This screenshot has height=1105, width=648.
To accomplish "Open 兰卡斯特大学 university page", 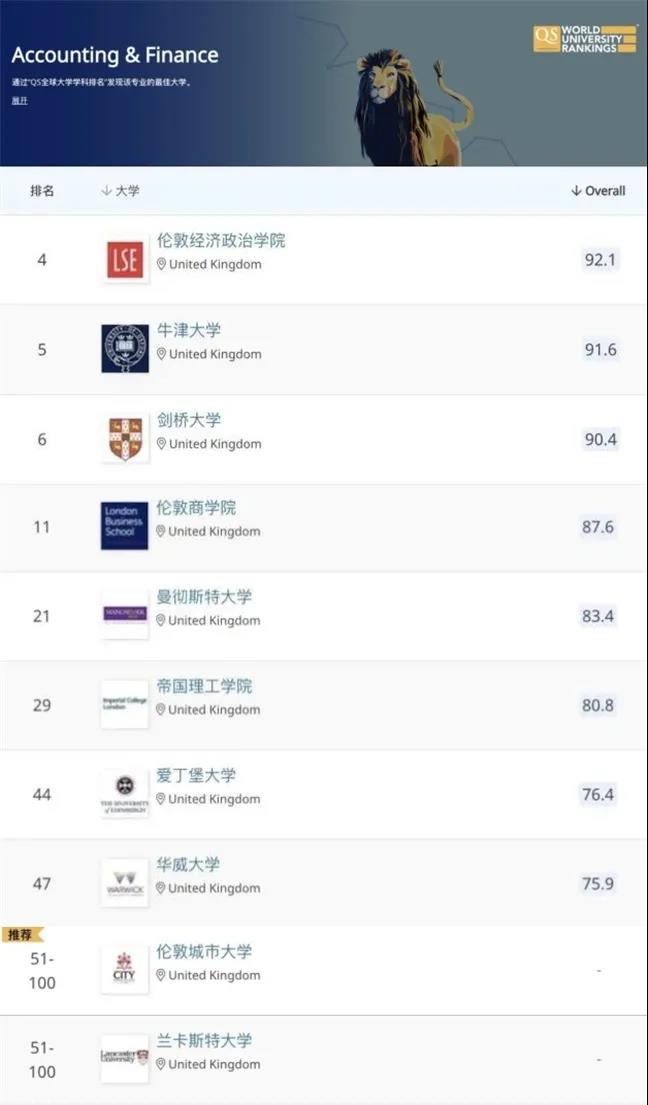I will click(x=204, y=1040).
